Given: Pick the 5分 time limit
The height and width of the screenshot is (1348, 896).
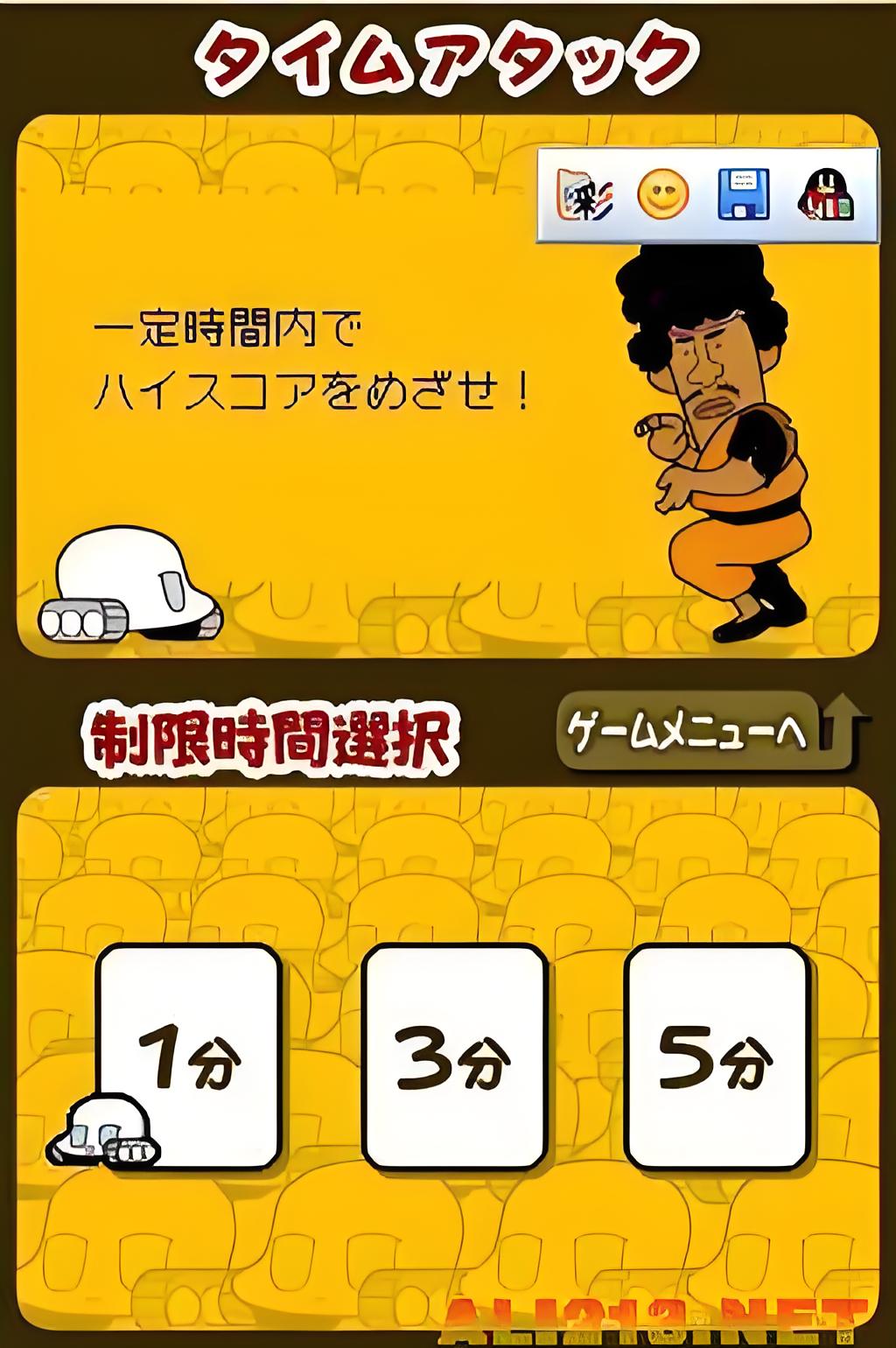Looking at the screenshot, I should click(717, 1056).
